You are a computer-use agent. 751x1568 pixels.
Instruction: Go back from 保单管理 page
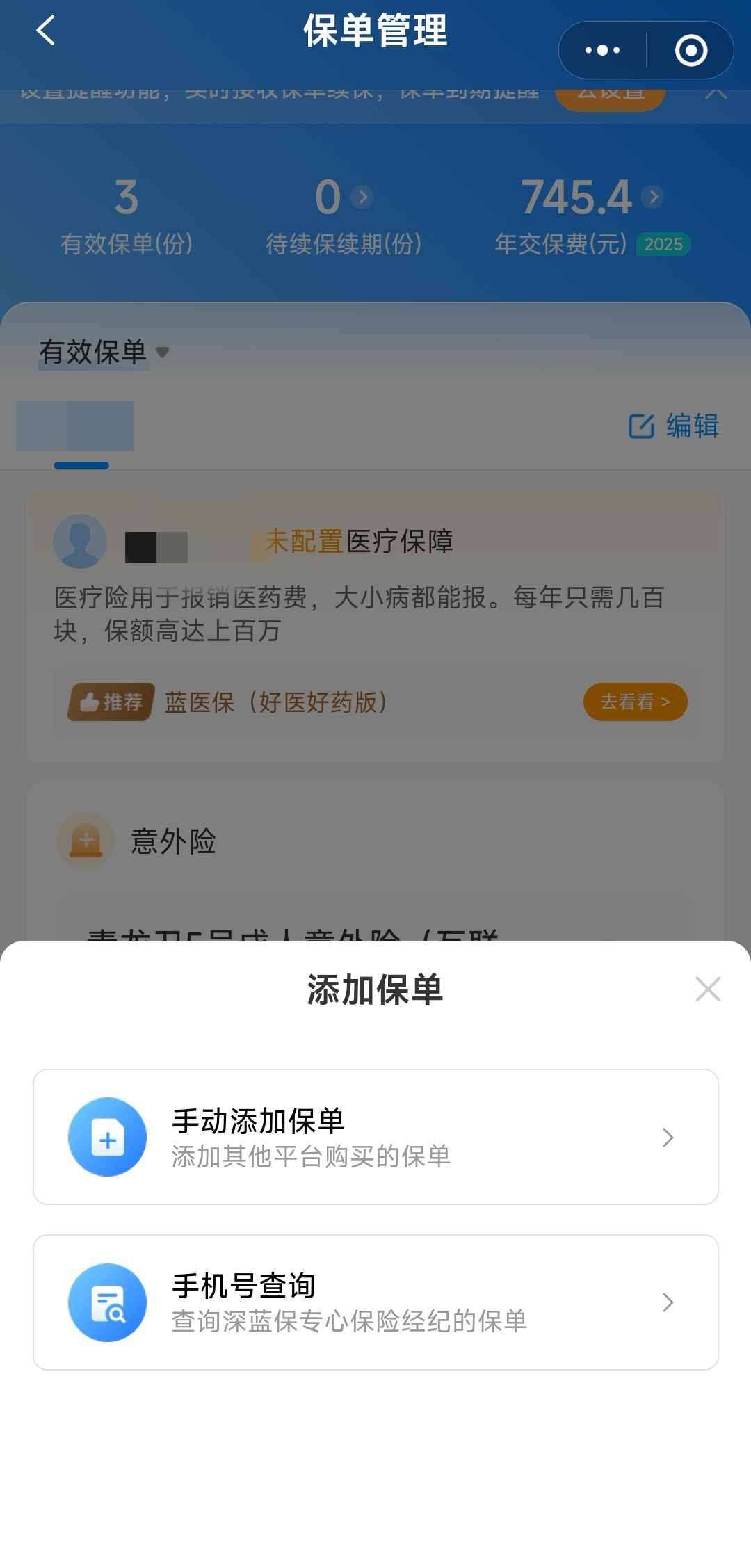(46, 31)
